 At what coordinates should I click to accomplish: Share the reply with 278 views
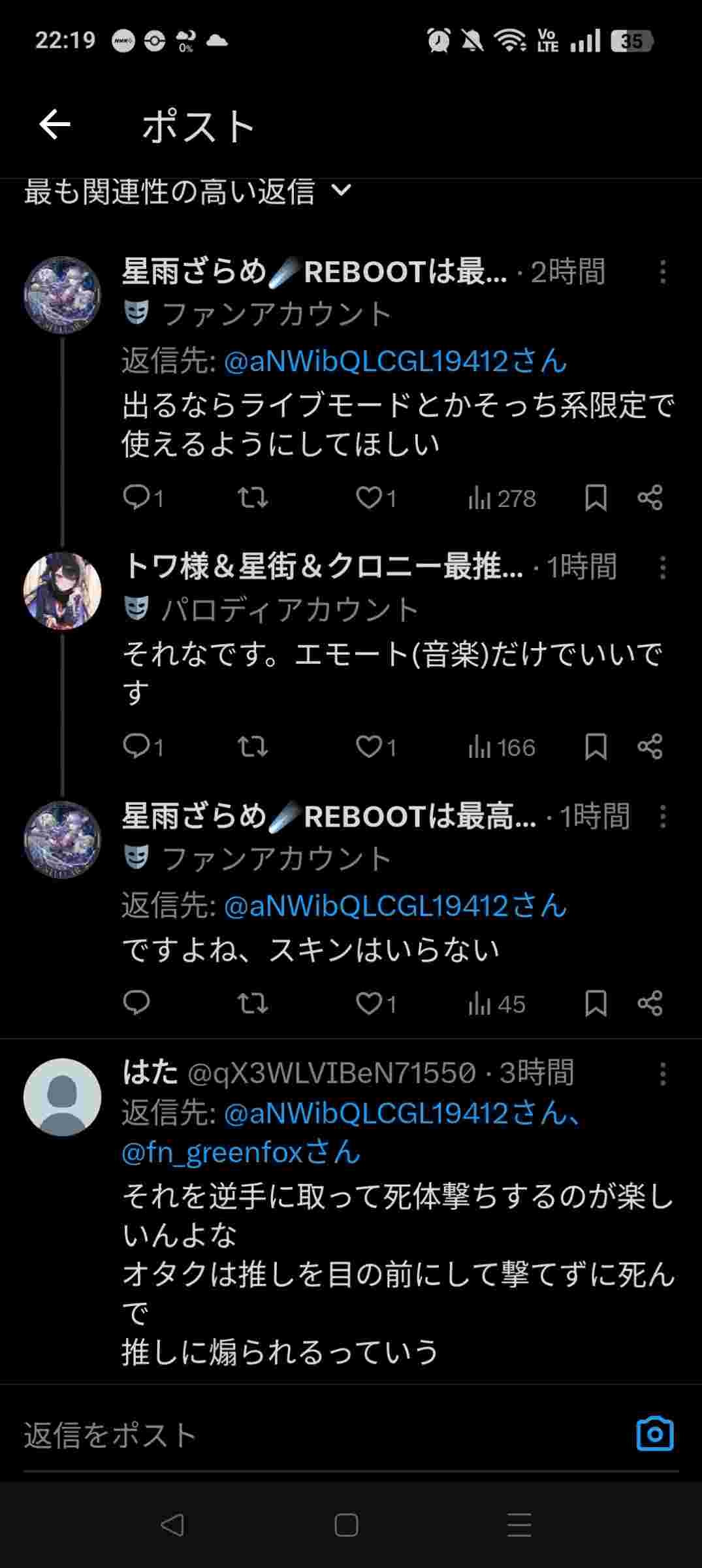(650, 498)
